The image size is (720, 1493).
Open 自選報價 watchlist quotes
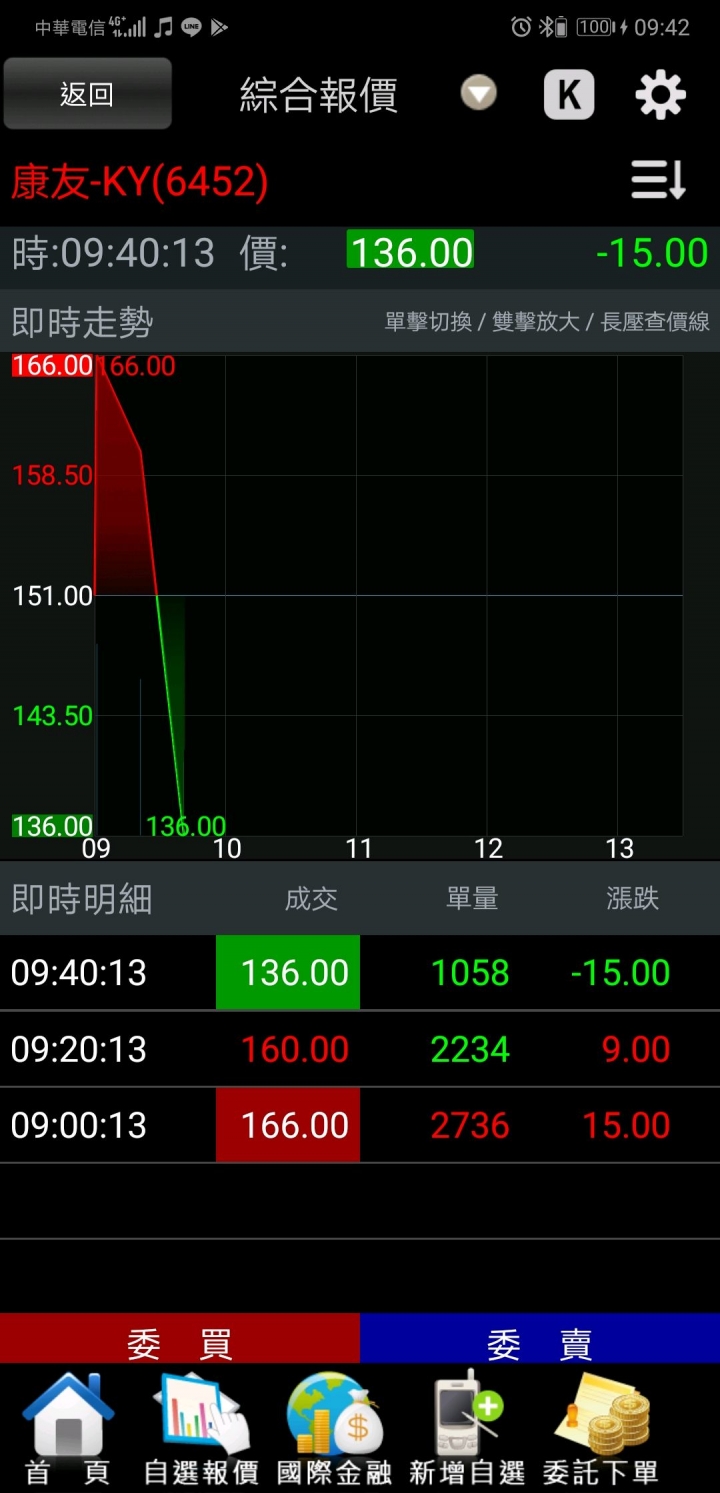201,1427
